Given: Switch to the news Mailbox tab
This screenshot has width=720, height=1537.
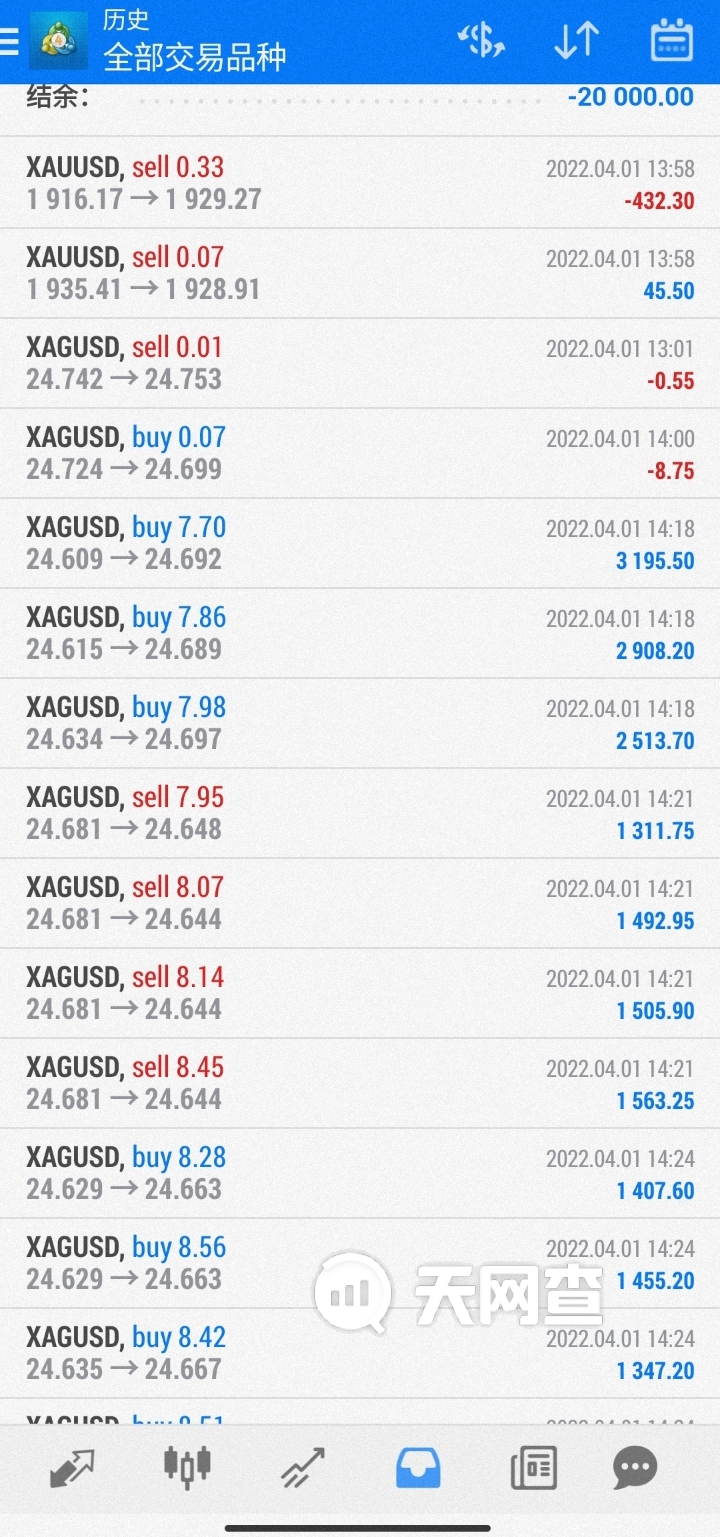Looking at the screenshot, I should point(533,1469).
